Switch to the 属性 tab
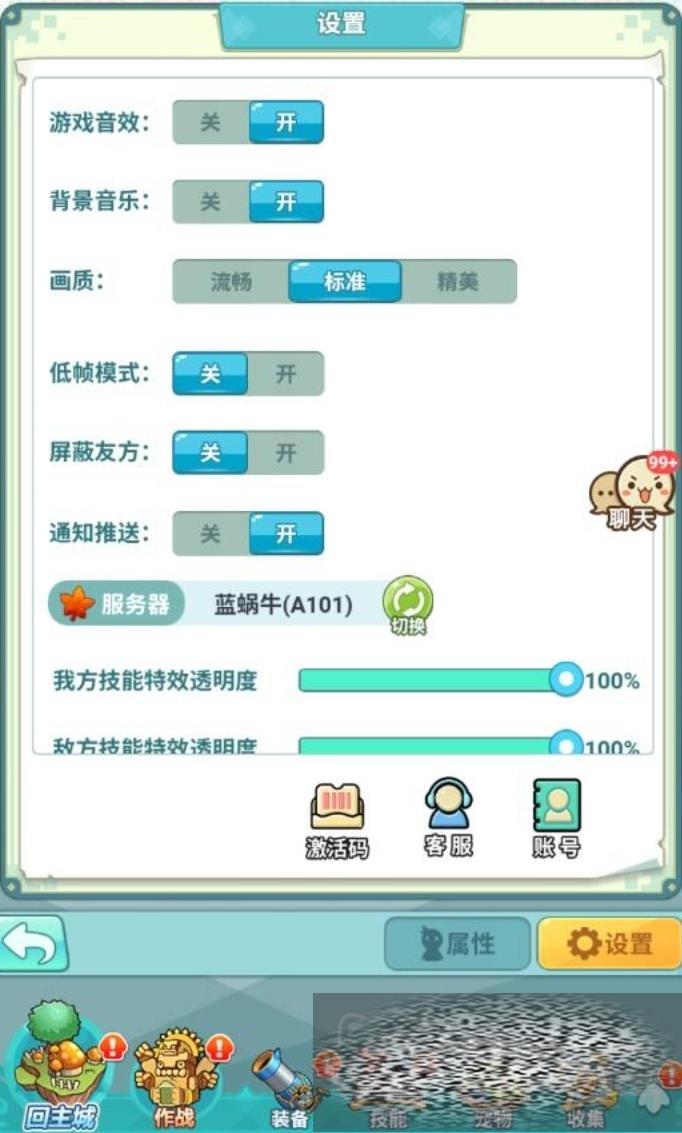The width and height of the screenshot is (682, 1133). [457, 944]
